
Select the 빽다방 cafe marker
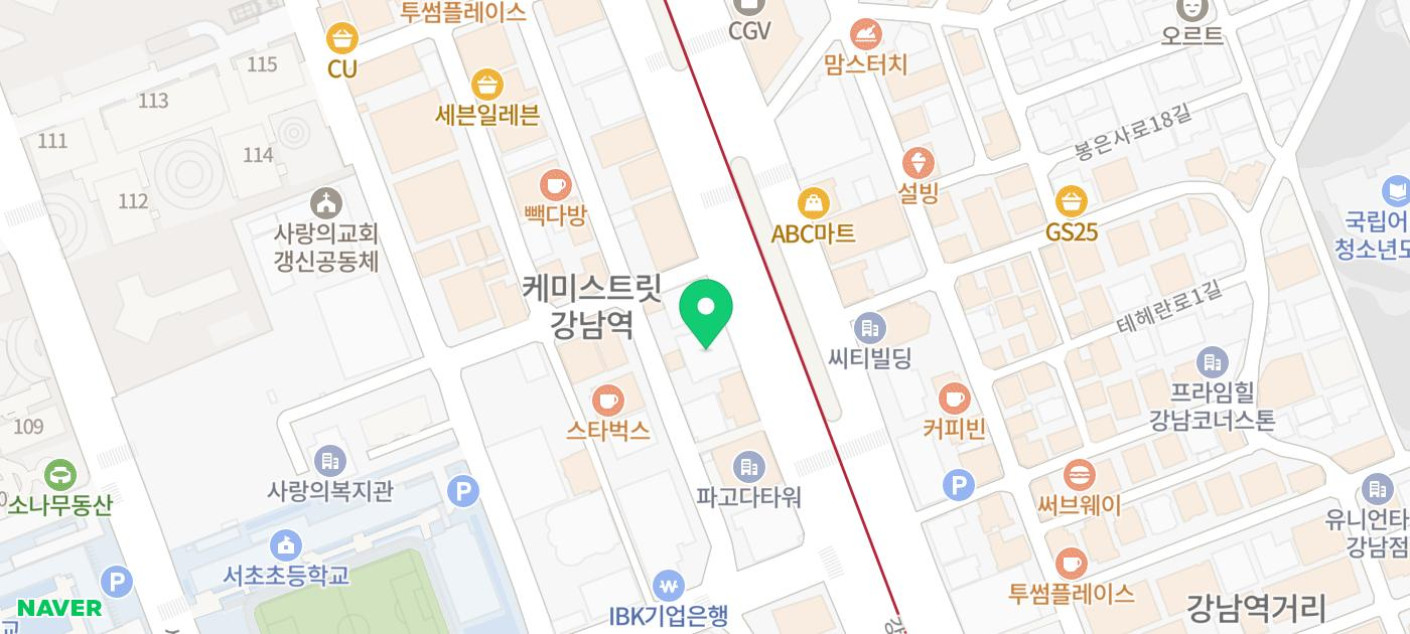[555, 186]
